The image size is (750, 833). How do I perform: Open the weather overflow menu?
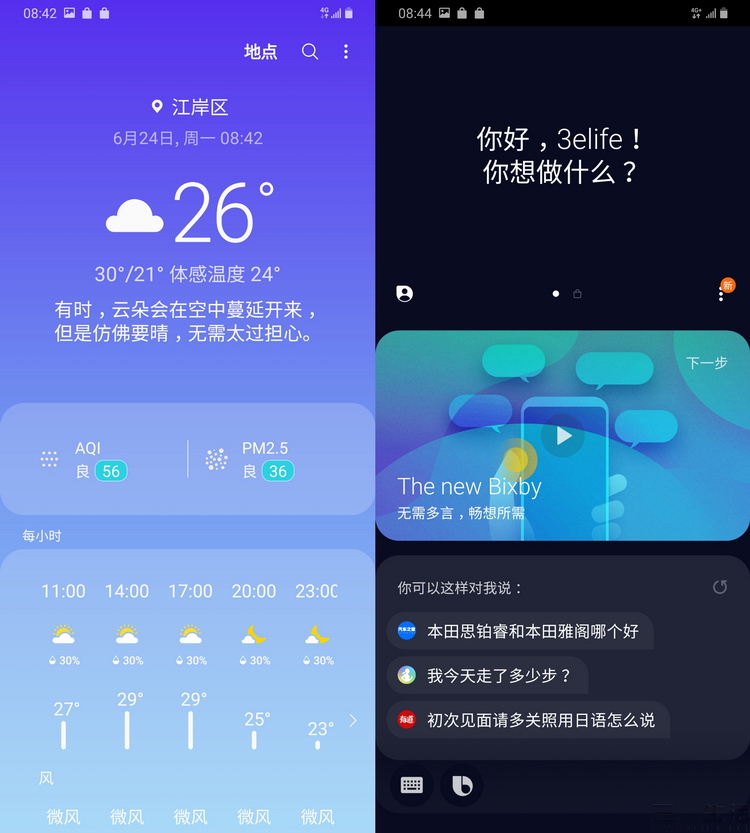tap(346, 52)
